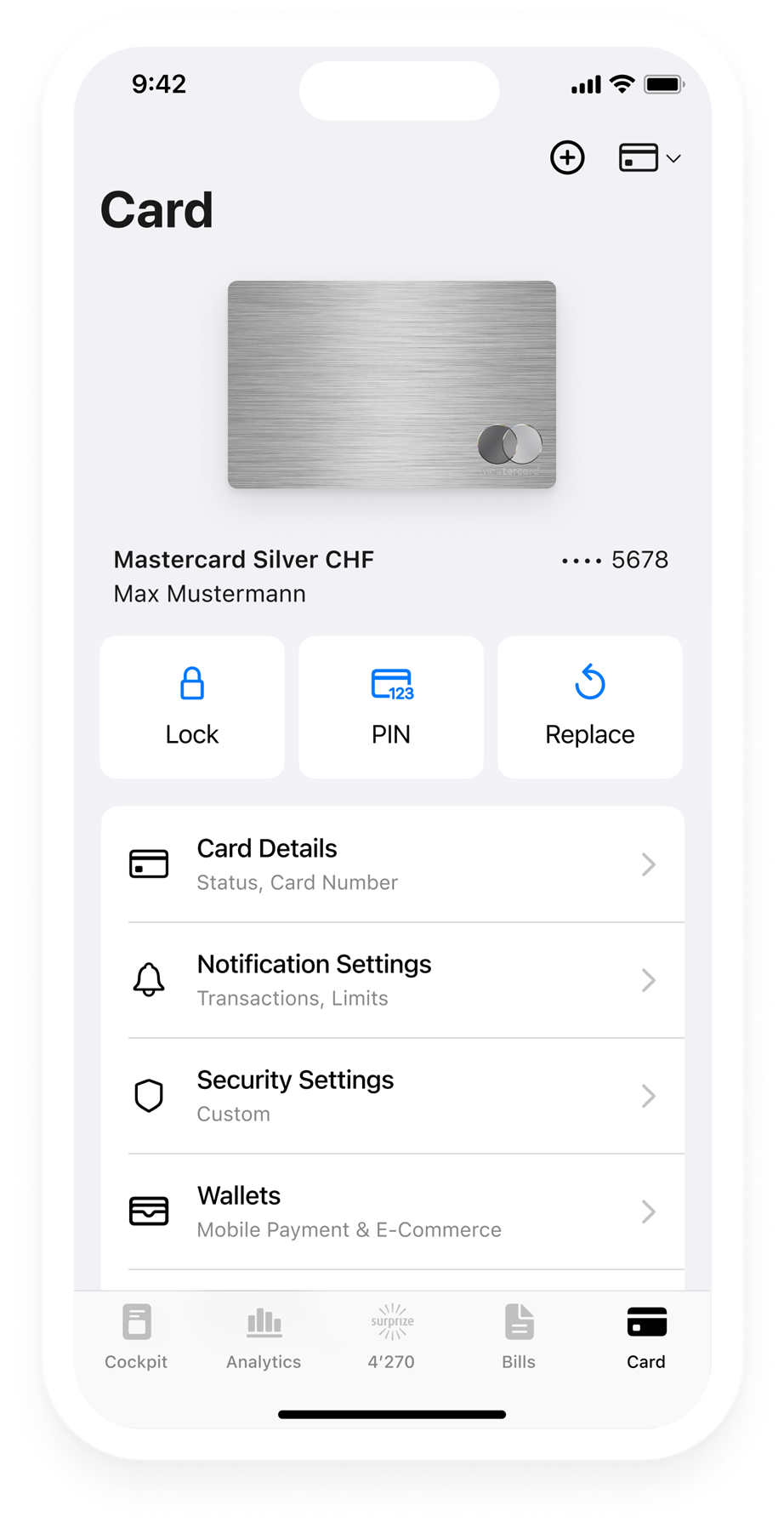784x1528 pixels.
Task: Open Card Details
Action: click(392, 864)
